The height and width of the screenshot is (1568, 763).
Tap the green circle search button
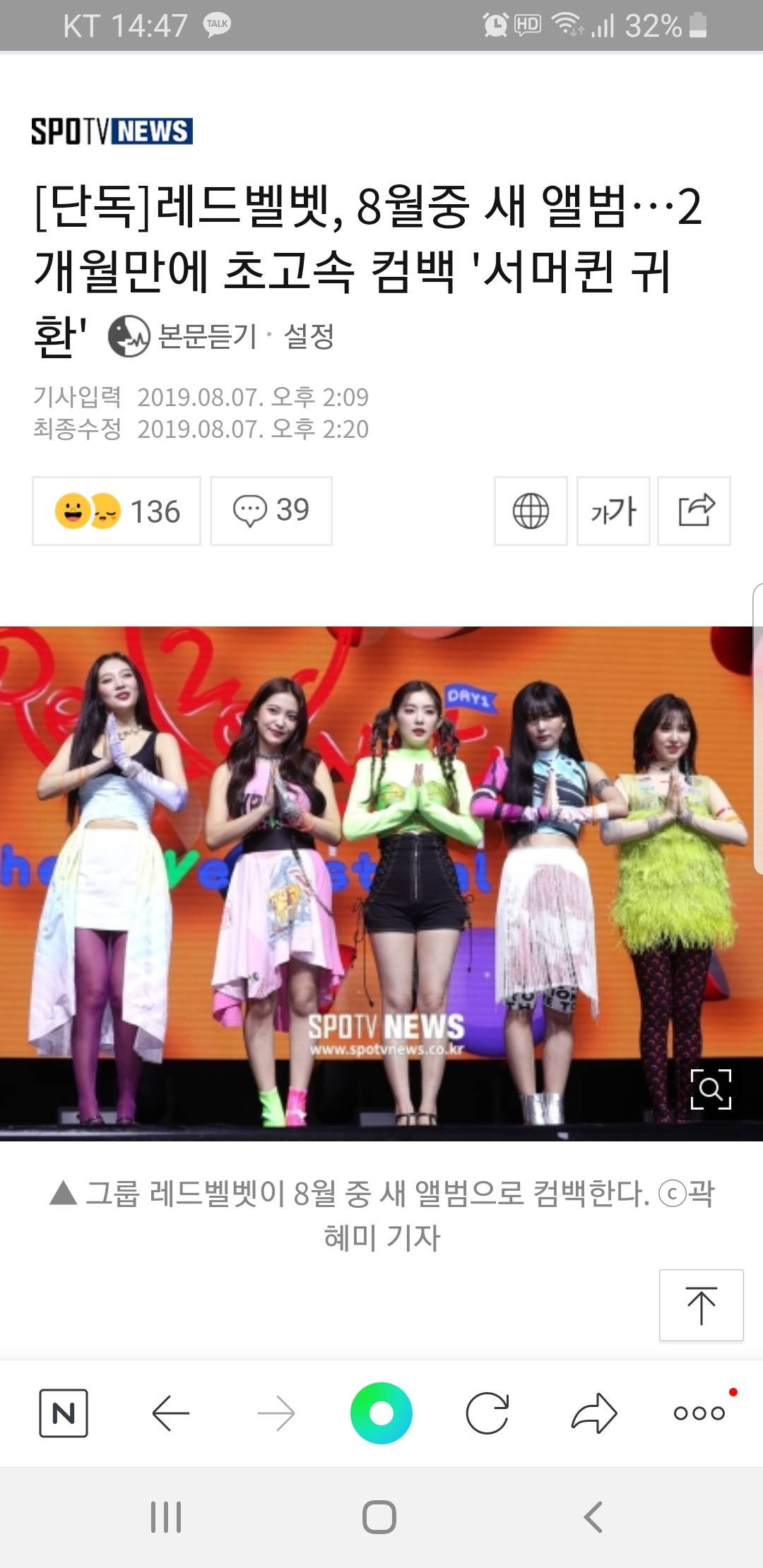pos(381,1413)
